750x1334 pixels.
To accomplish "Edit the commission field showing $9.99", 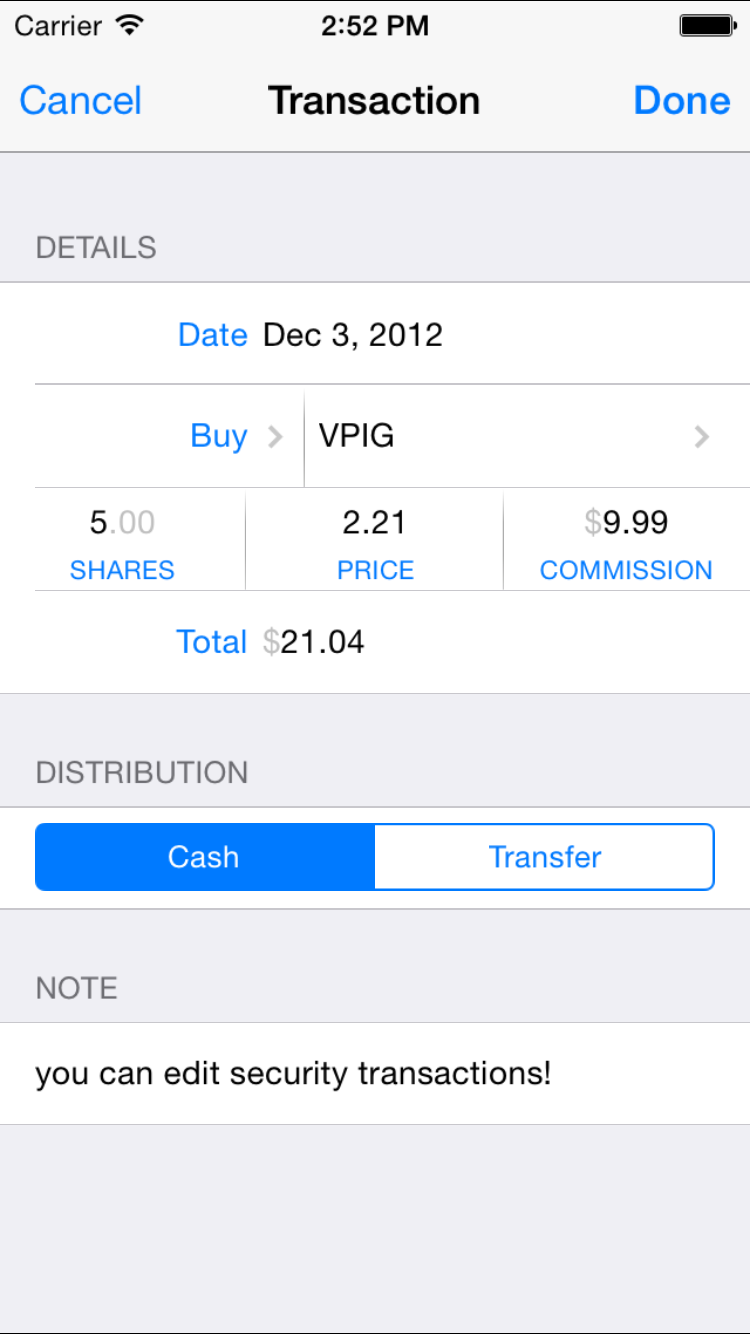I will click(x=626, y=523).
